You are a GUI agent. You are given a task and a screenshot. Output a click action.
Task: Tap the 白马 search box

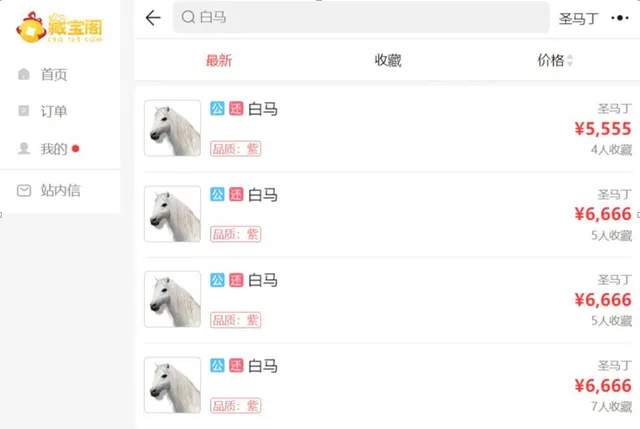click(360, 18)
